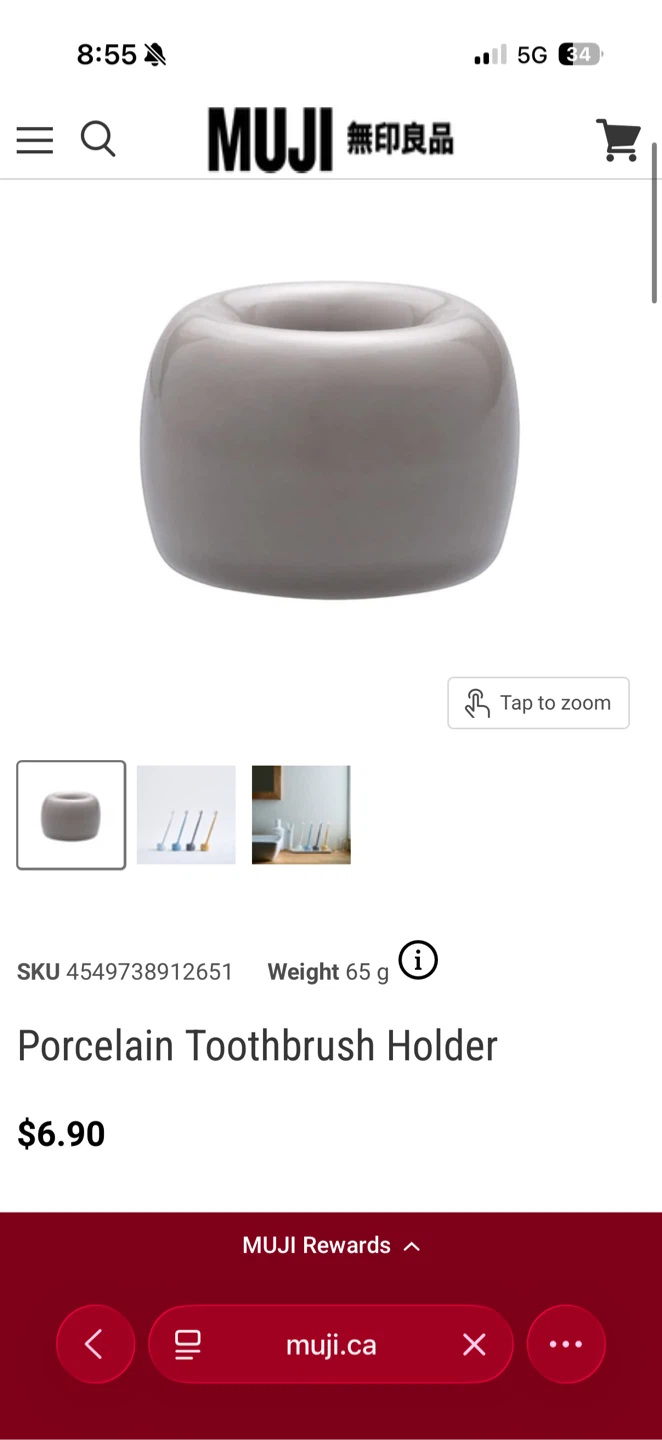This screenshot has width=662, height=1440.
Task: Stop loading with the X button
Action: (x=474, y=1345)
